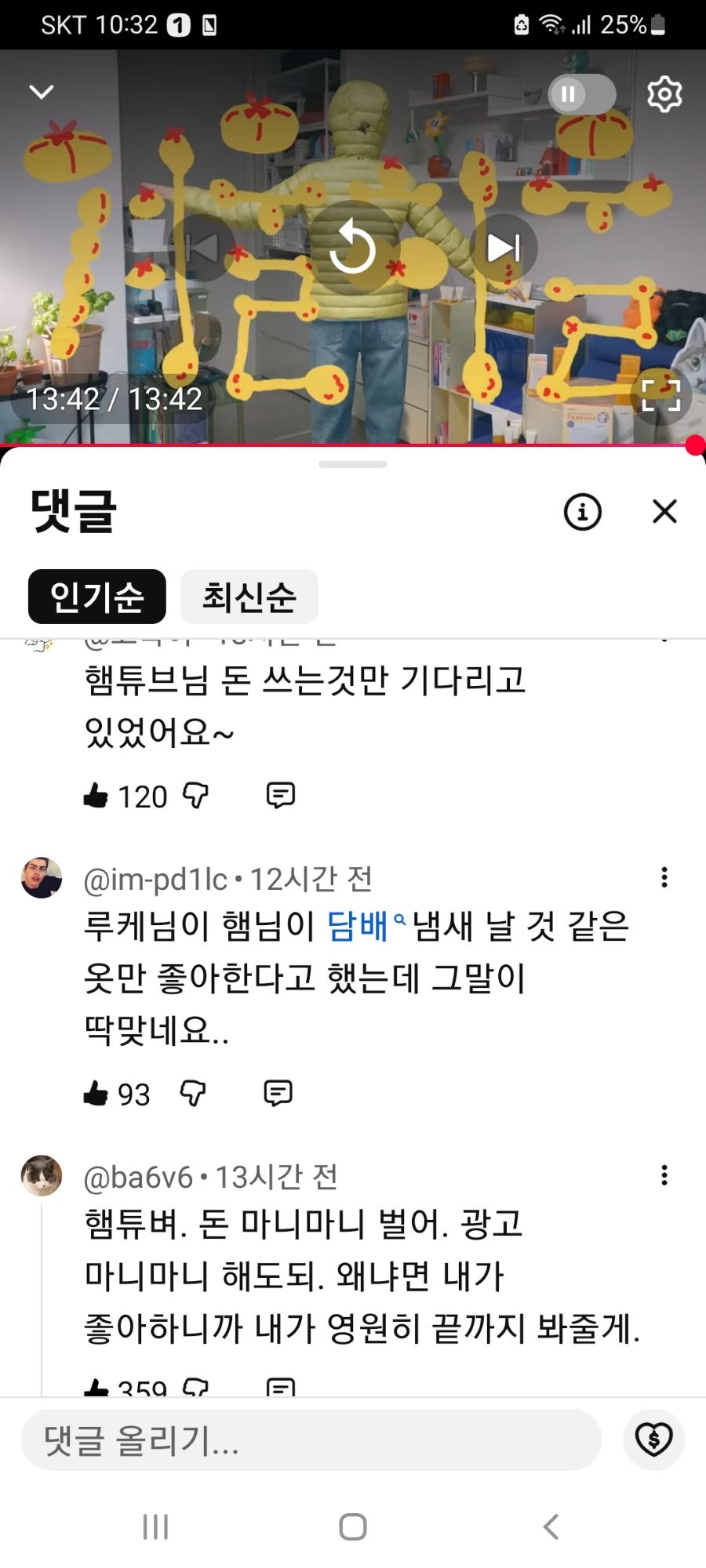706x1568 pixels.
Task: Minimize the video player with the down chevron
Action: 42,93
